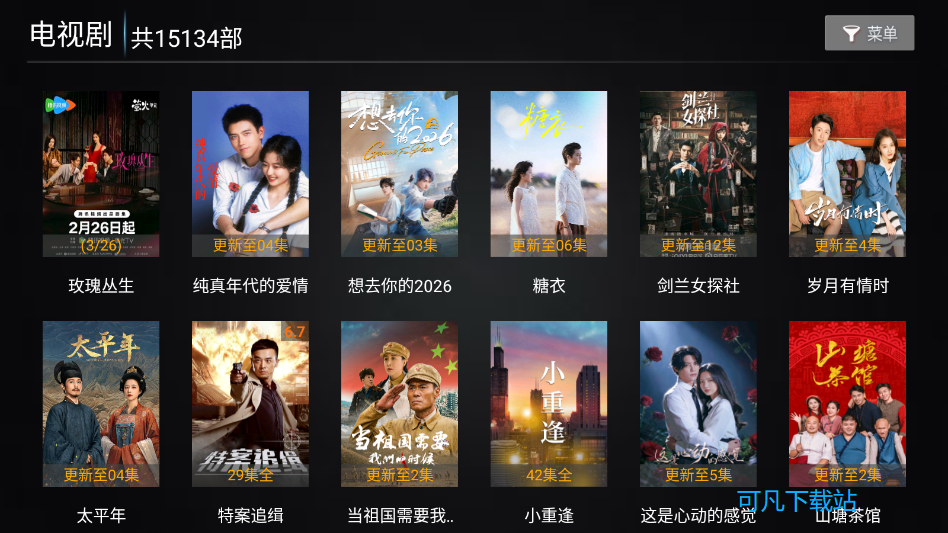The image size is (948, 533).
Task: Open 特案追缉 with 29 episodes
Action: pyautogui.click(x=250, y=404)
